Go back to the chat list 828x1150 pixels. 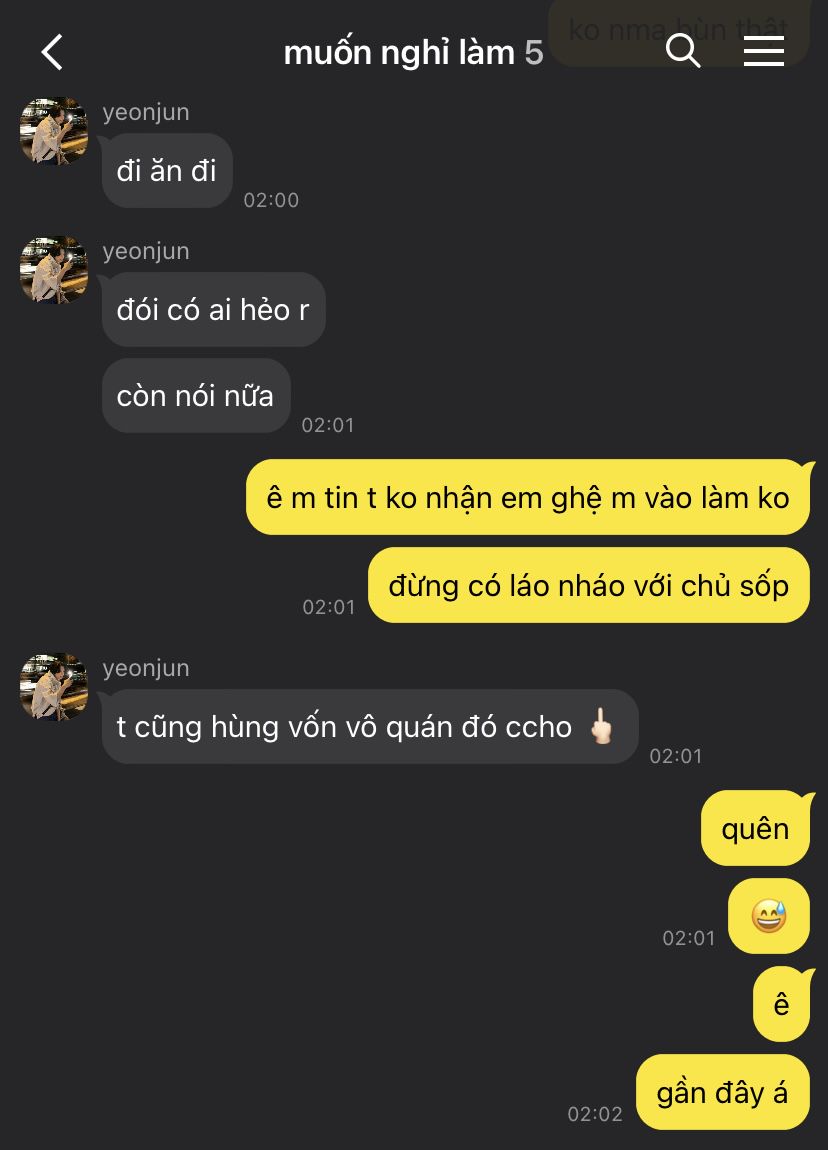click(x=52, y=52)
